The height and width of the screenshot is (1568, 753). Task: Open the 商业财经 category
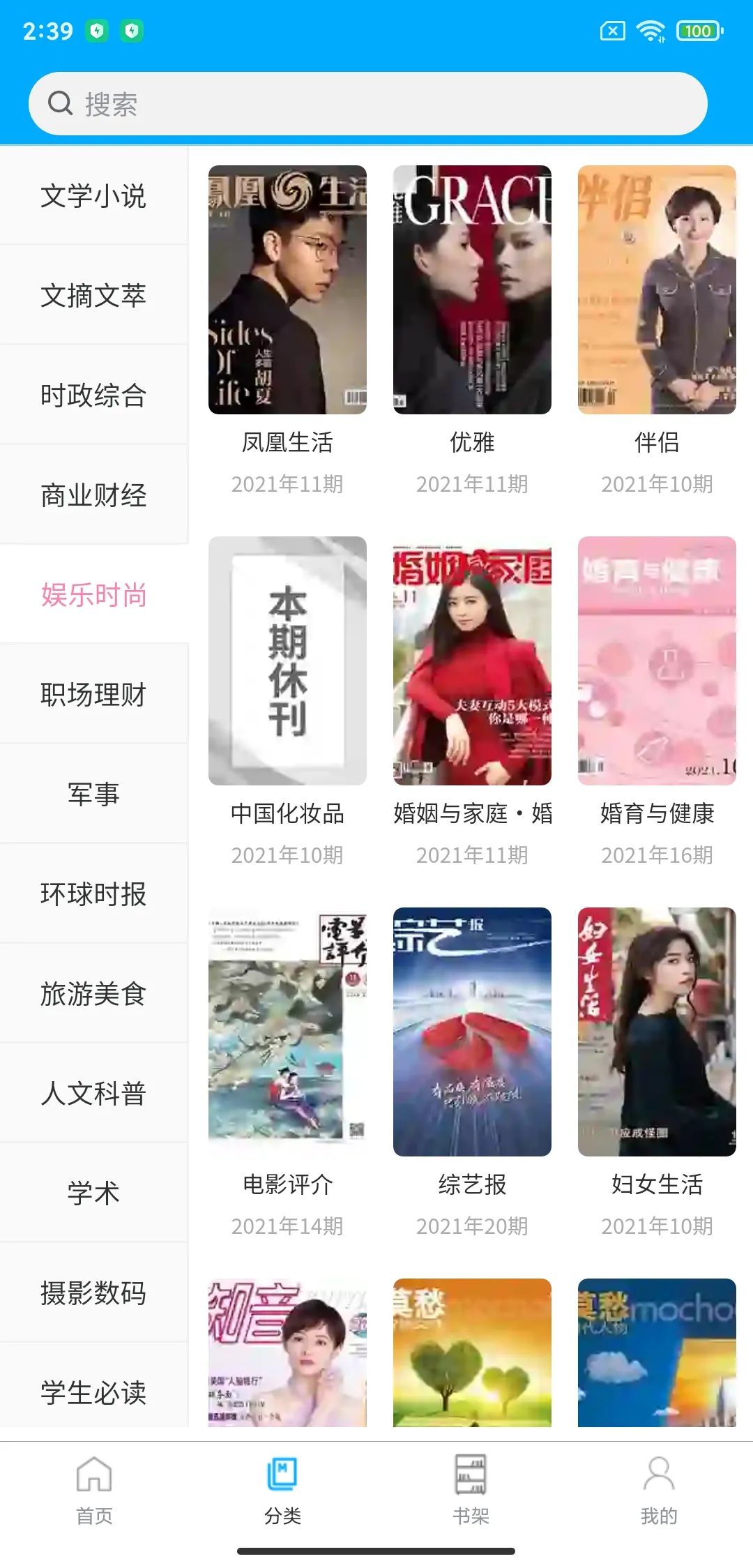[93, 495]
